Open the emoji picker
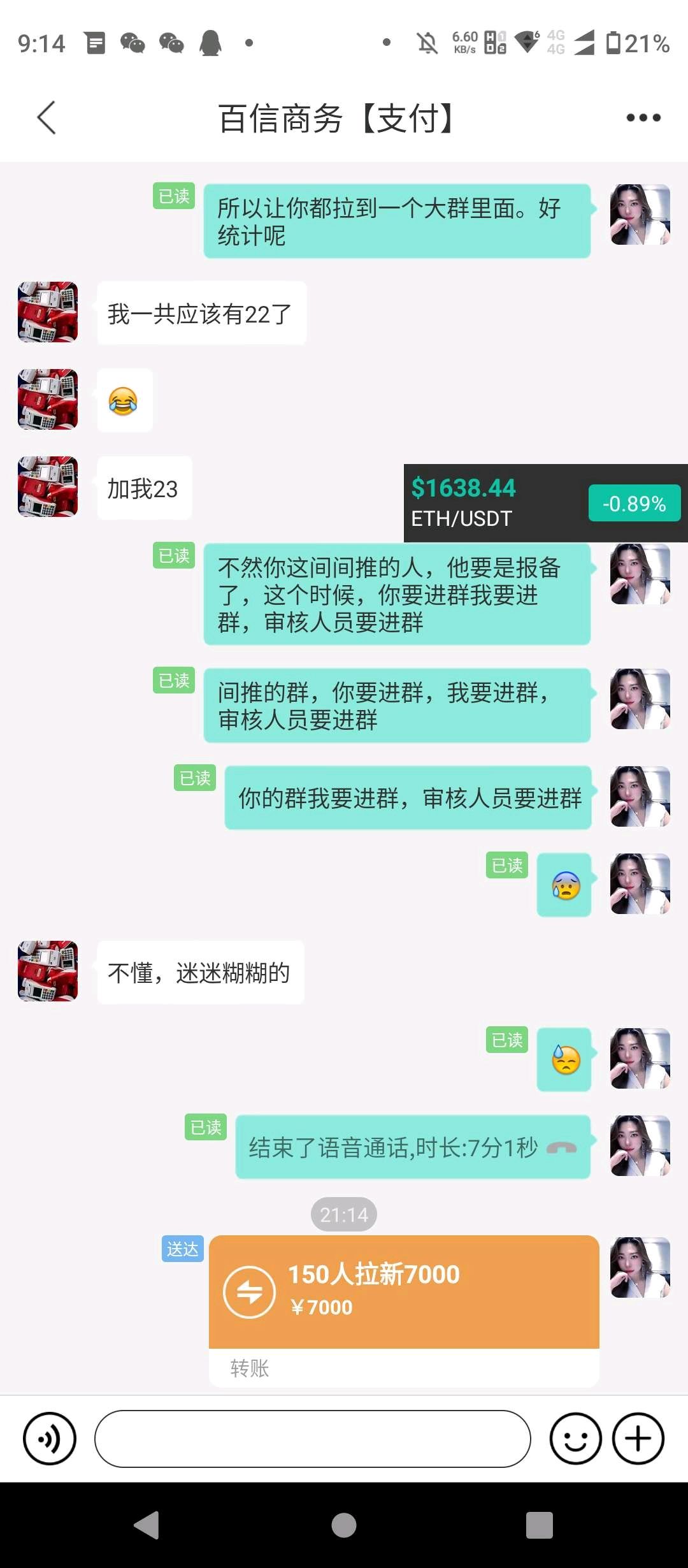Screen dimensions: 688x1568 point(575,1439)
